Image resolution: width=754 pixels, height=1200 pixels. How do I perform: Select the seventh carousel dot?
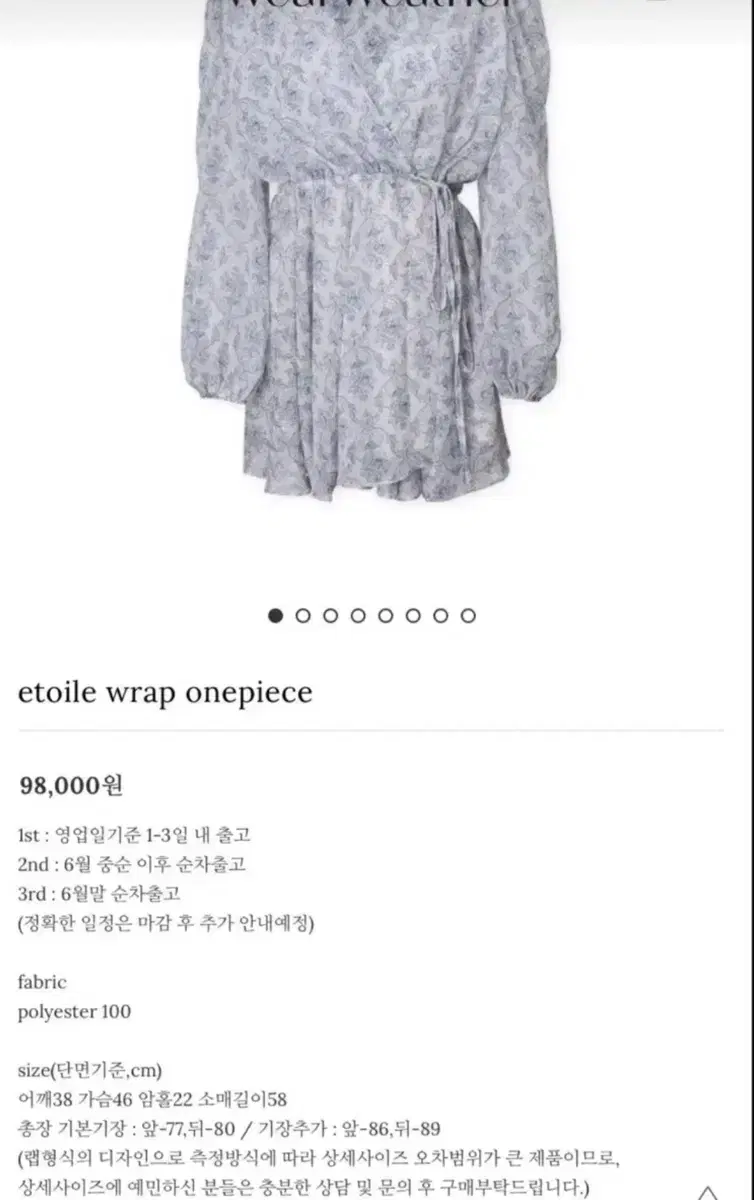point(439,614)
